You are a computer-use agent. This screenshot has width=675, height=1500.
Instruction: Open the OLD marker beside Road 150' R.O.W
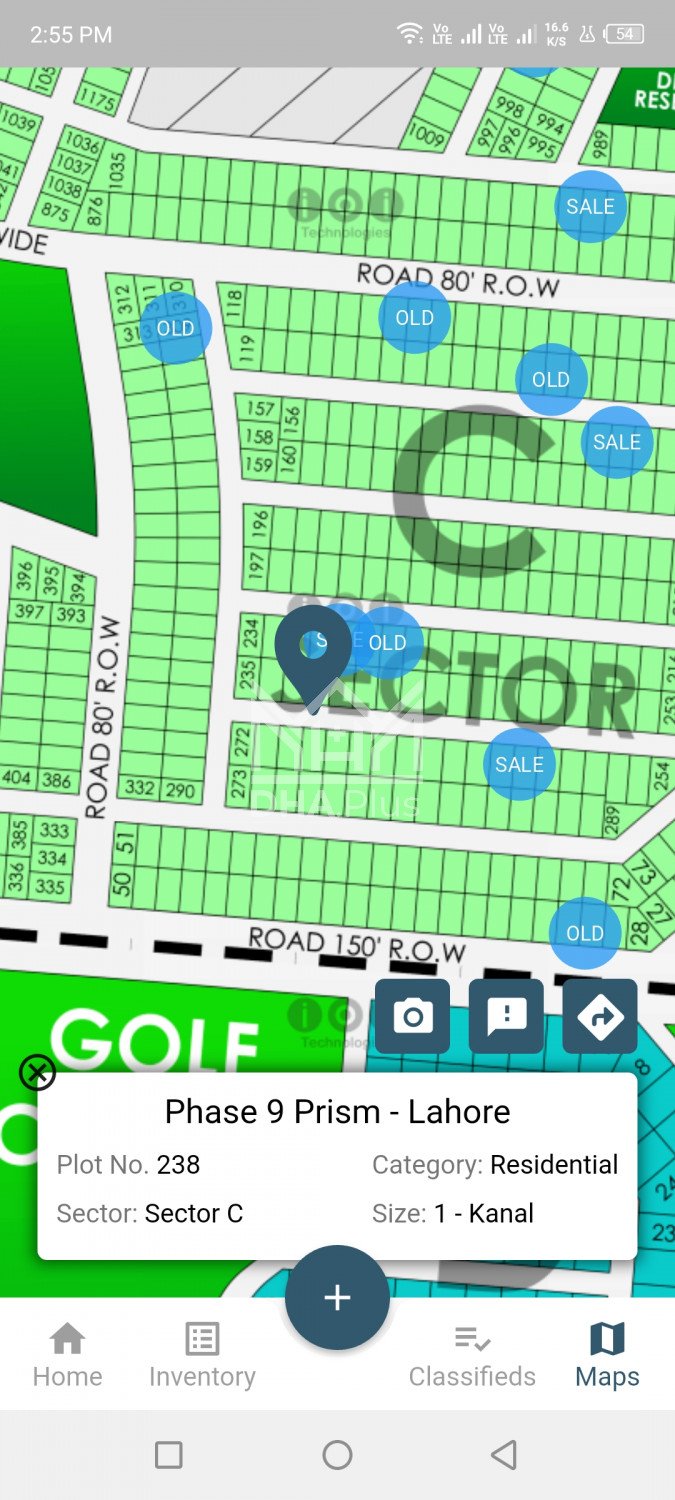[585, 933]
